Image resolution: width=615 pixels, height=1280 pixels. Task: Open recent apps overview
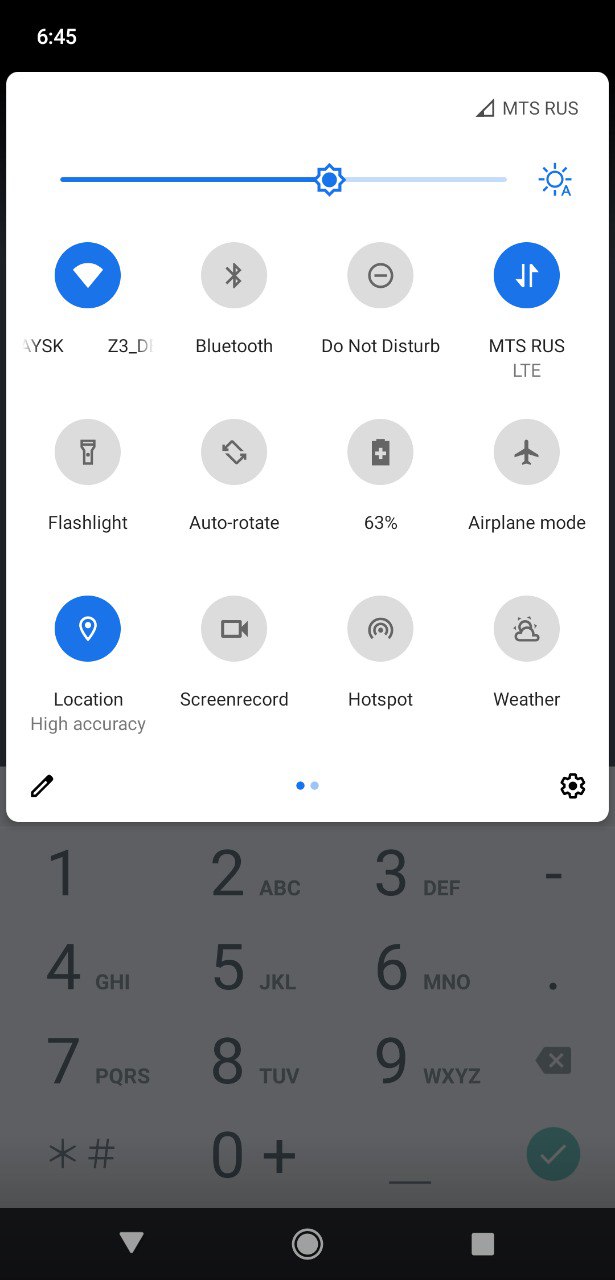[483, 1243]
